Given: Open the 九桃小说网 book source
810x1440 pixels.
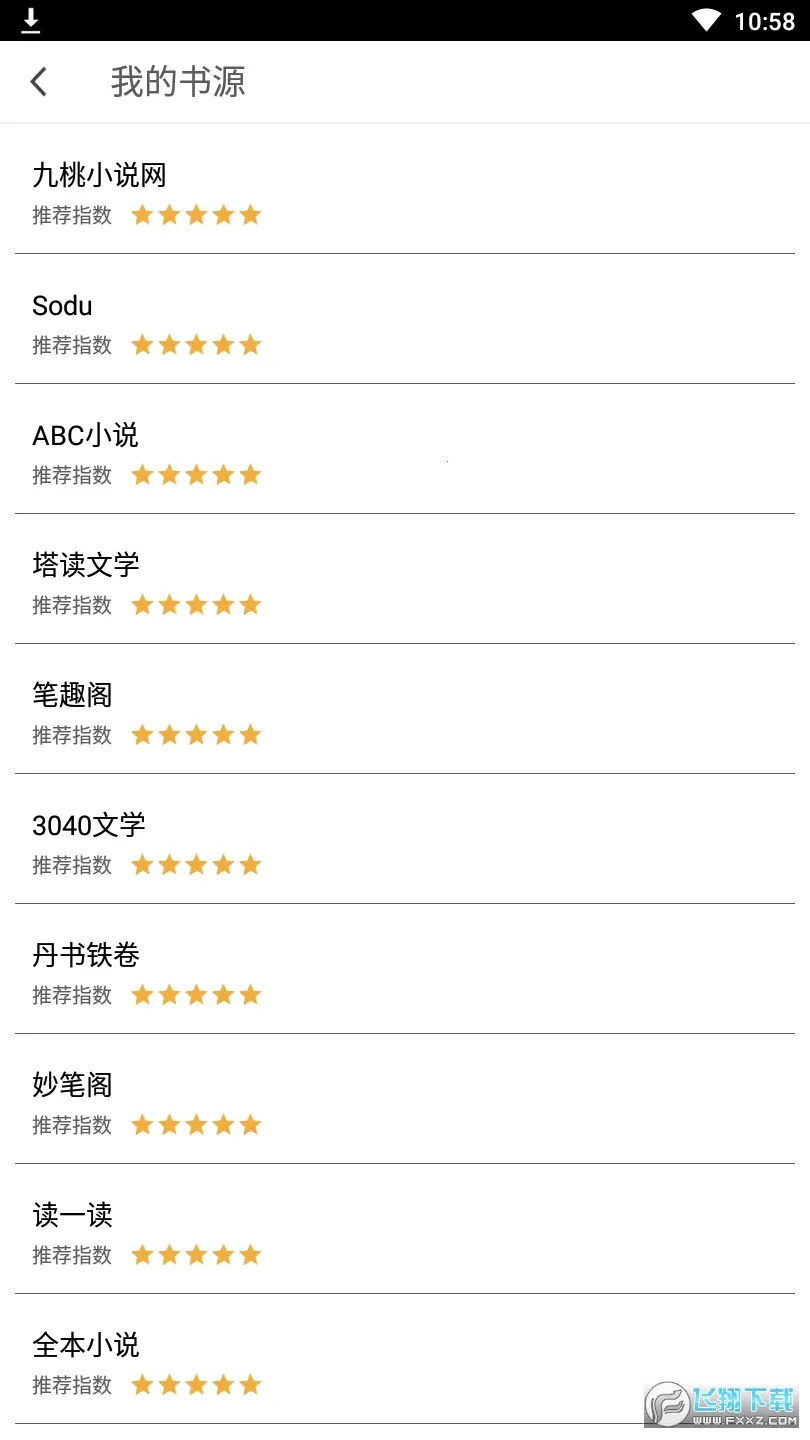Looking at the screenshot, I should pyautogui.click(x=99, y=175).
